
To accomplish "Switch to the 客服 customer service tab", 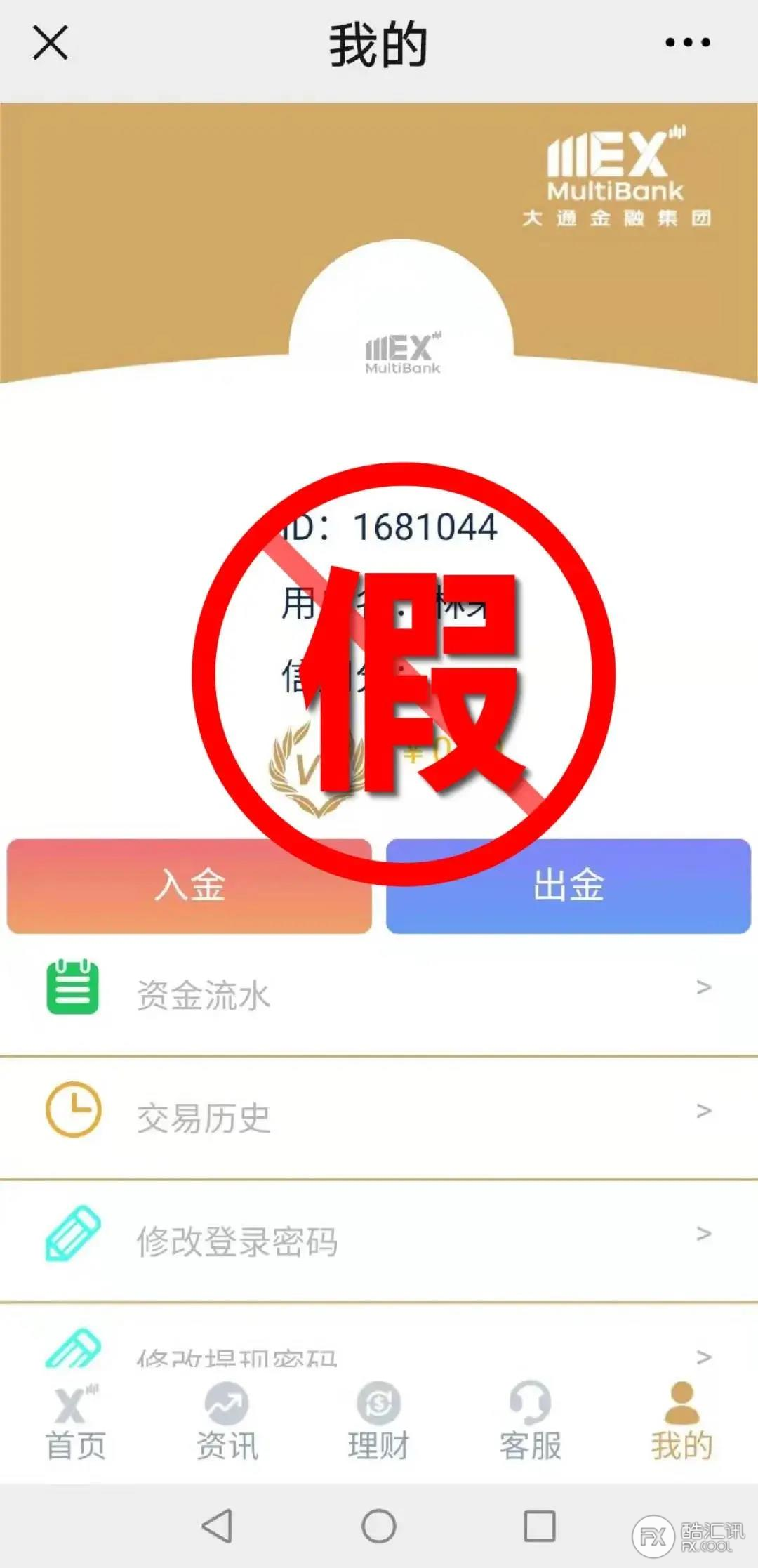I will [x=530, y=1423].
